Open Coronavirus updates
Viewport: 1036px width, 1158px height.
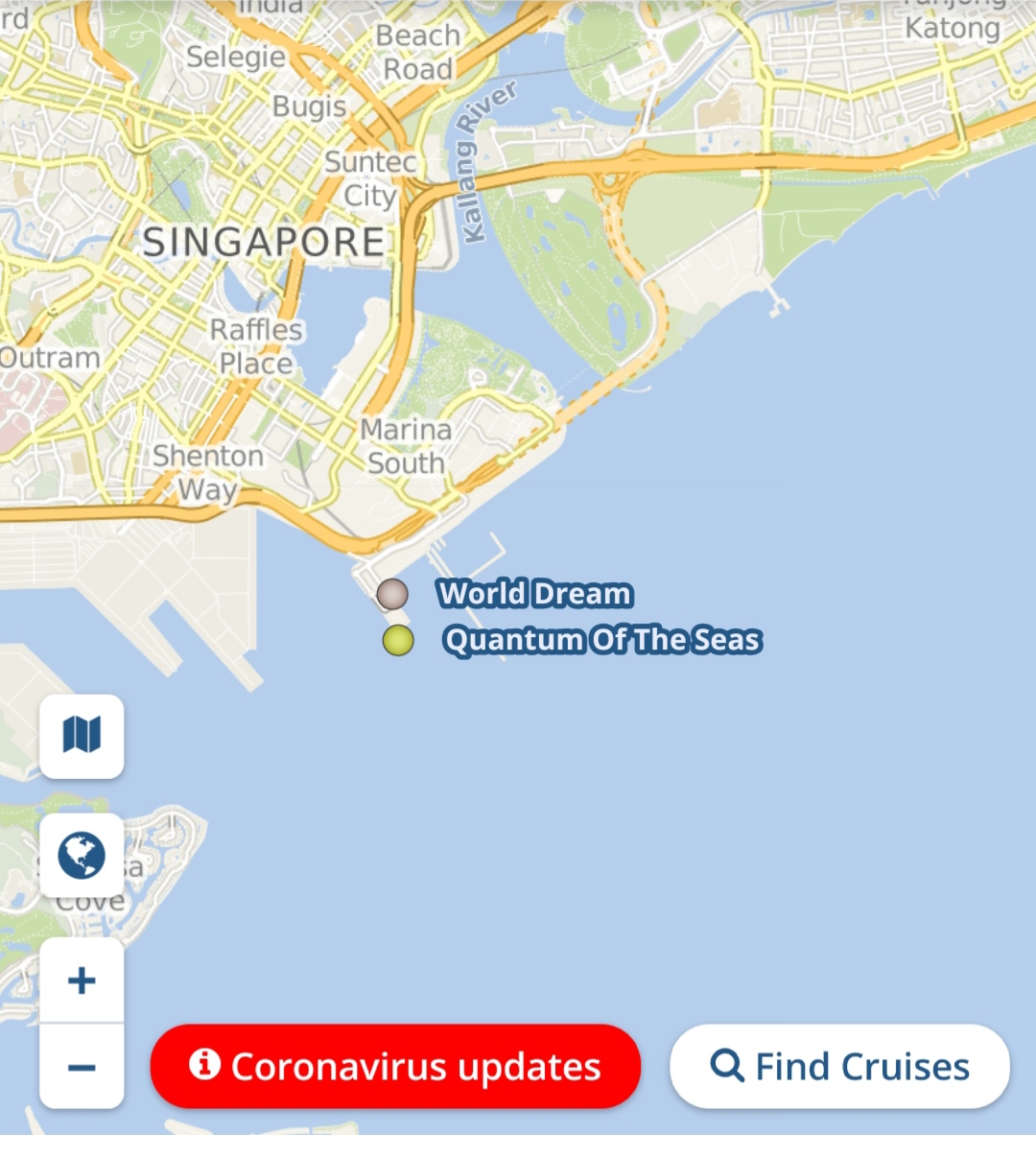(x=395, y=1066)
